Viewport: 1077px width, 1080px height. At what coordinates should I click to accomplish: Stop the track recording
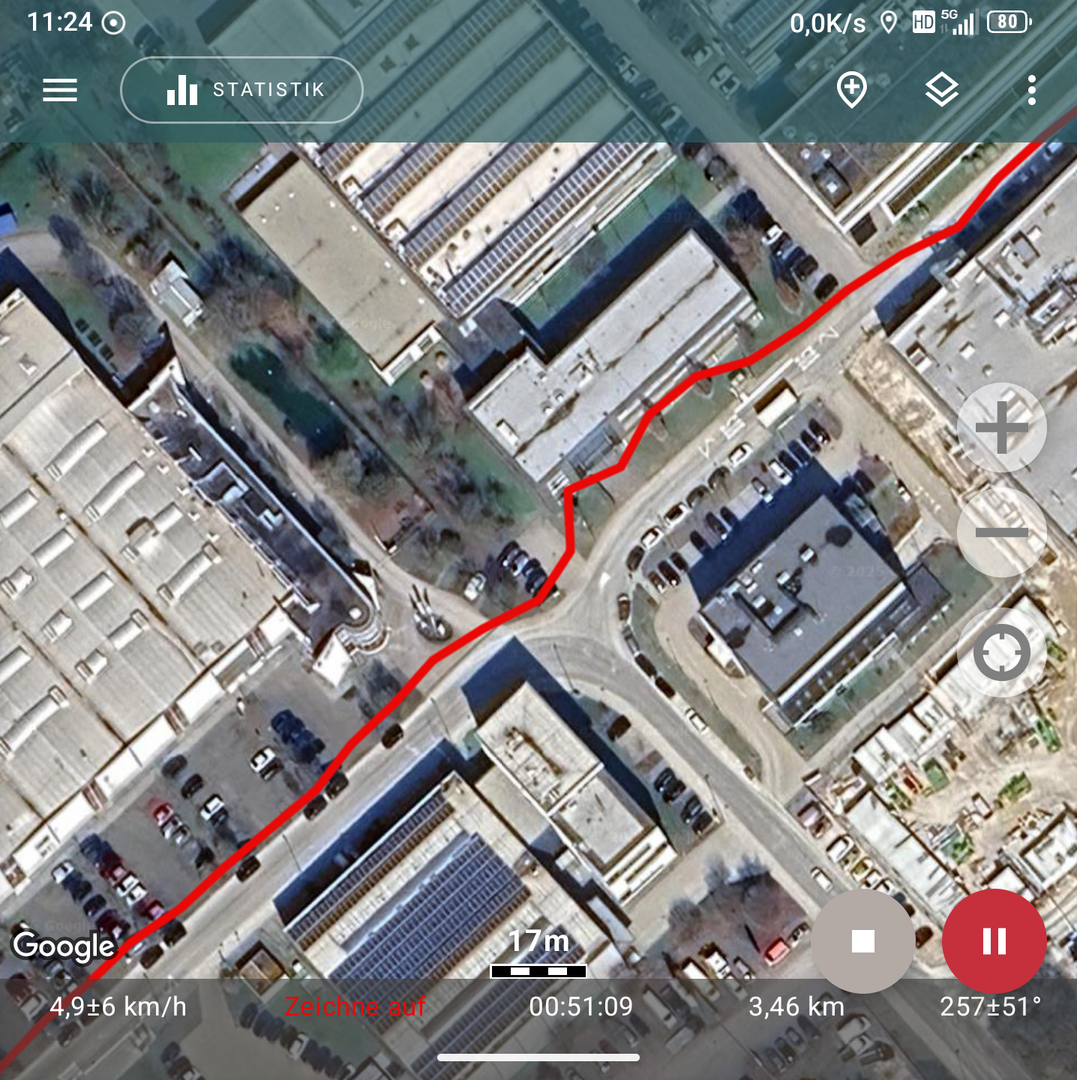(862, 941)
